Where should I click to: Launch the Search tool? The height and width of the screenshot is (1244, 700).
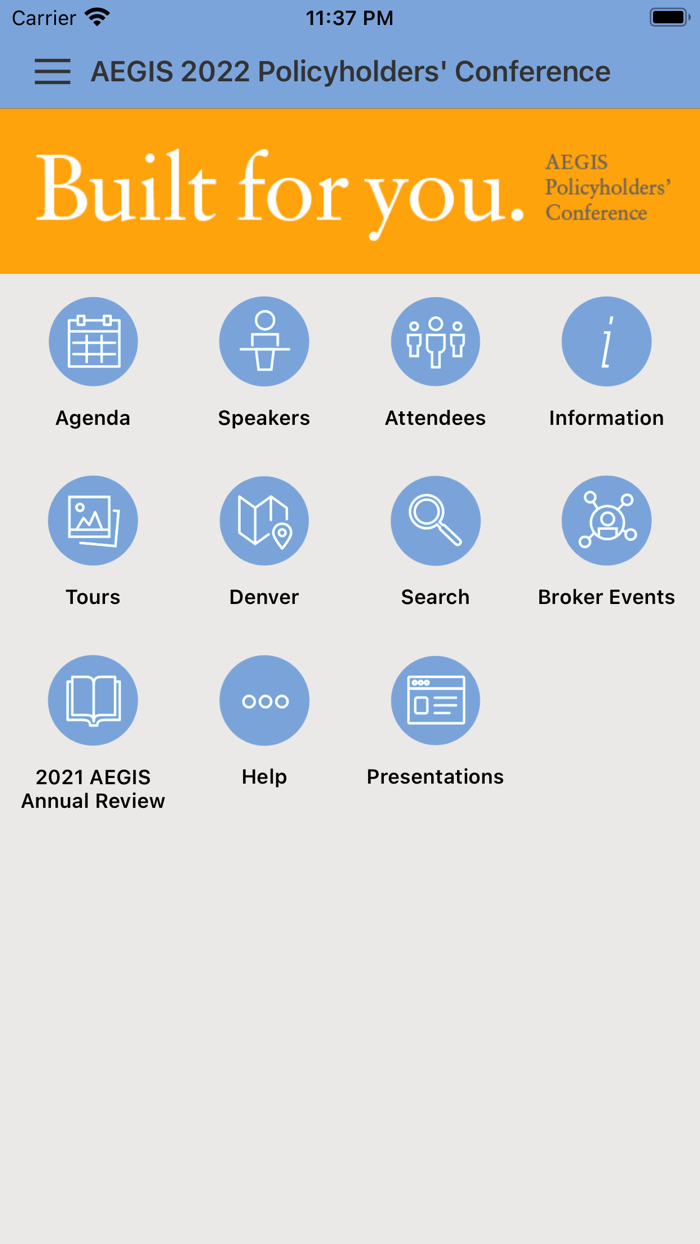[435, 521]
